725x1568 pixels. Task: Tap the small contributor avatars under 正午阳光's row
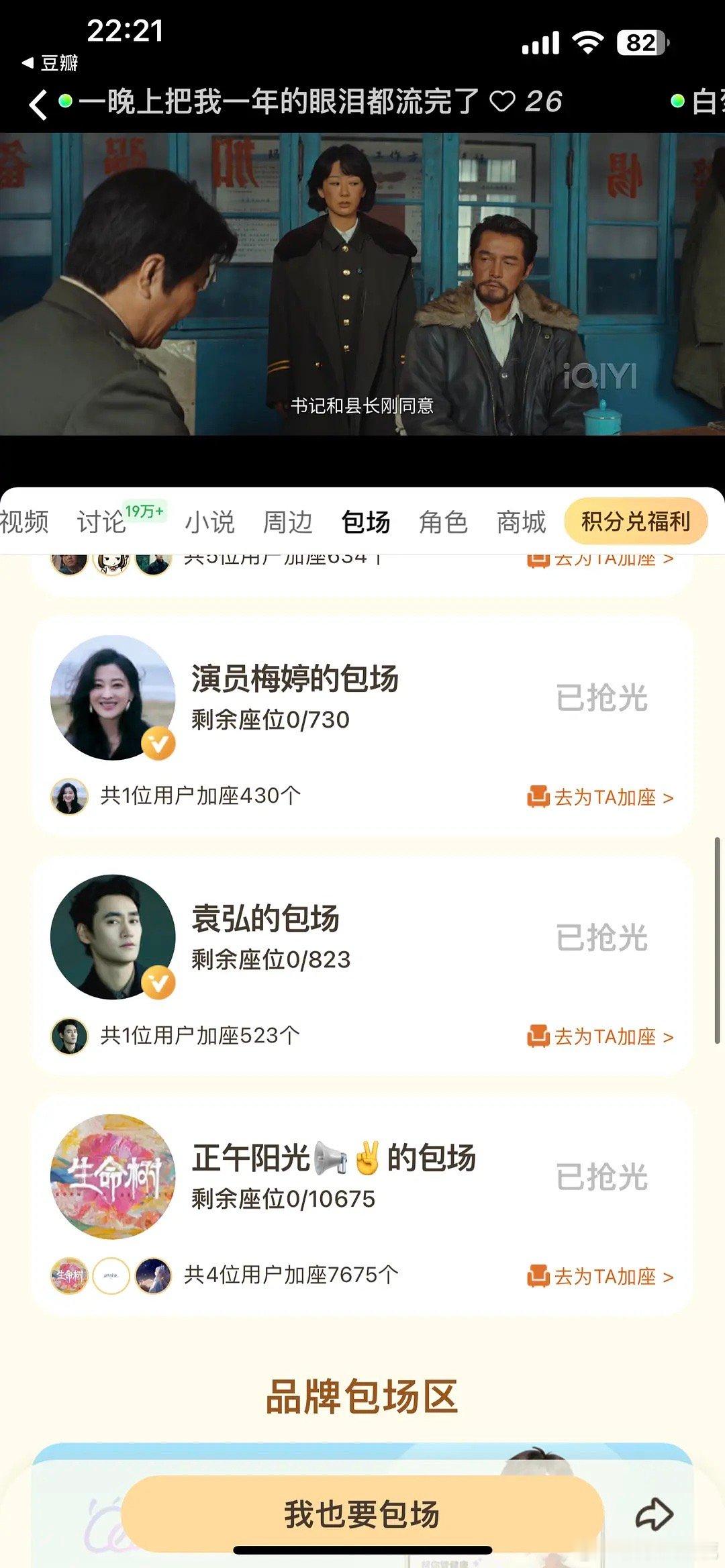point(109,1274)
